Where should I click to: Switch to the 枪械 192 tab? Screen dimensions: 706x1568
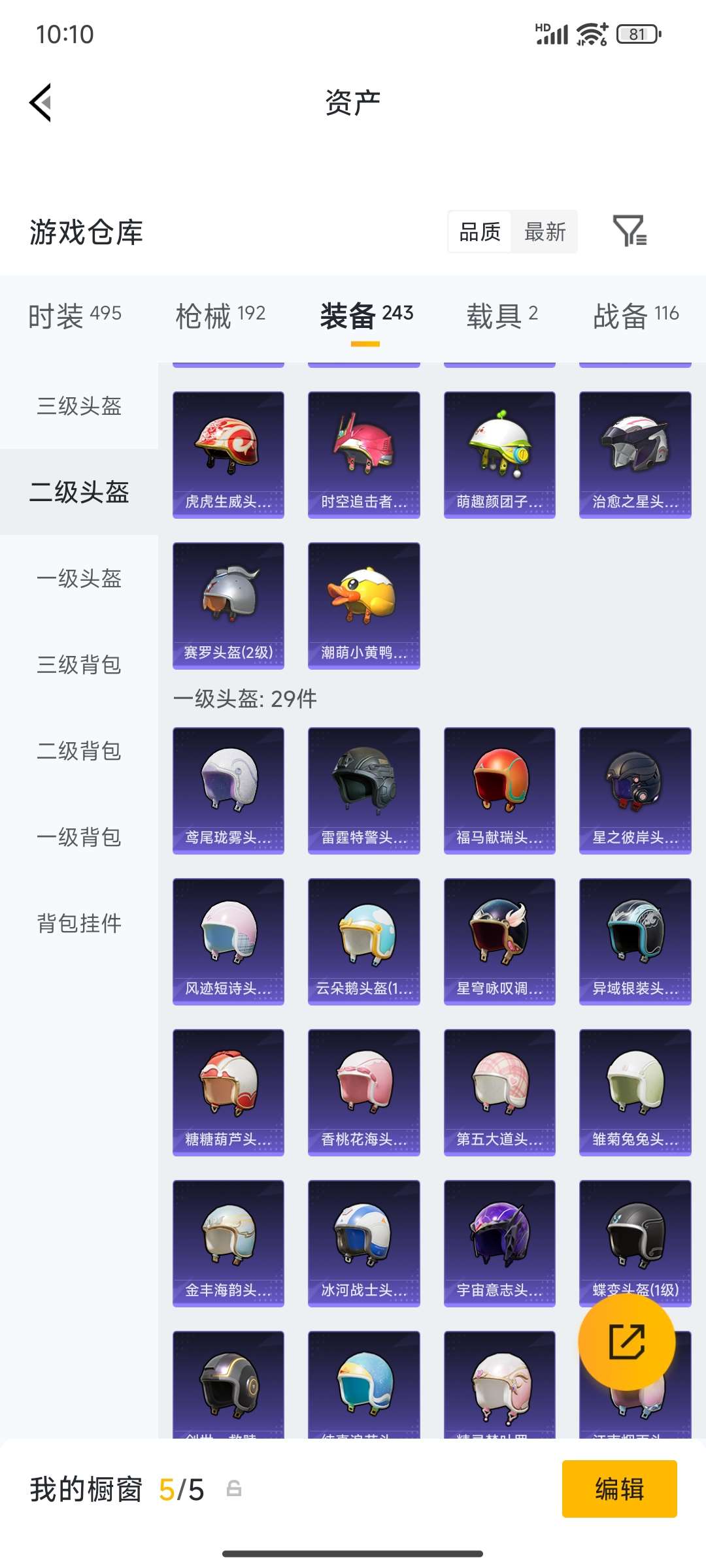219,314
